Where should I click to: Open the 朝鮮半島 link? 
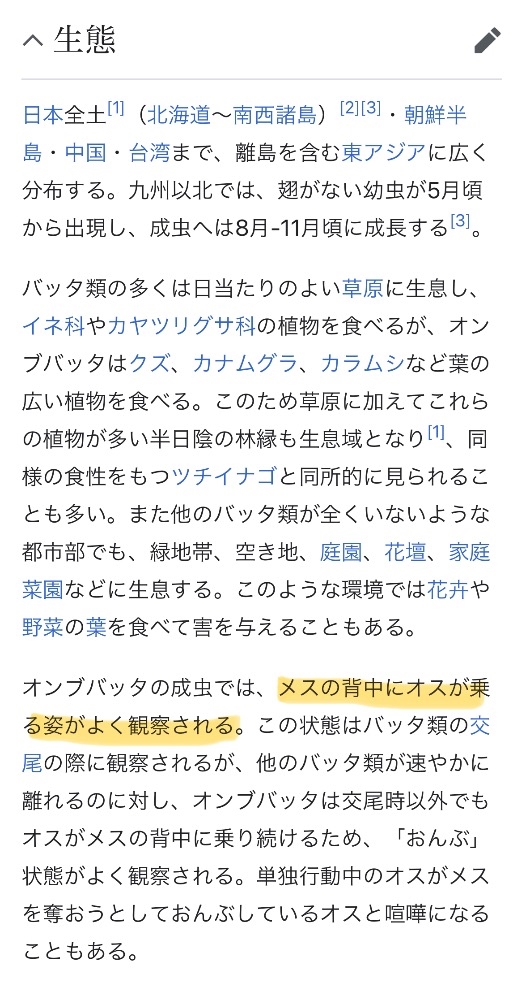436,115
